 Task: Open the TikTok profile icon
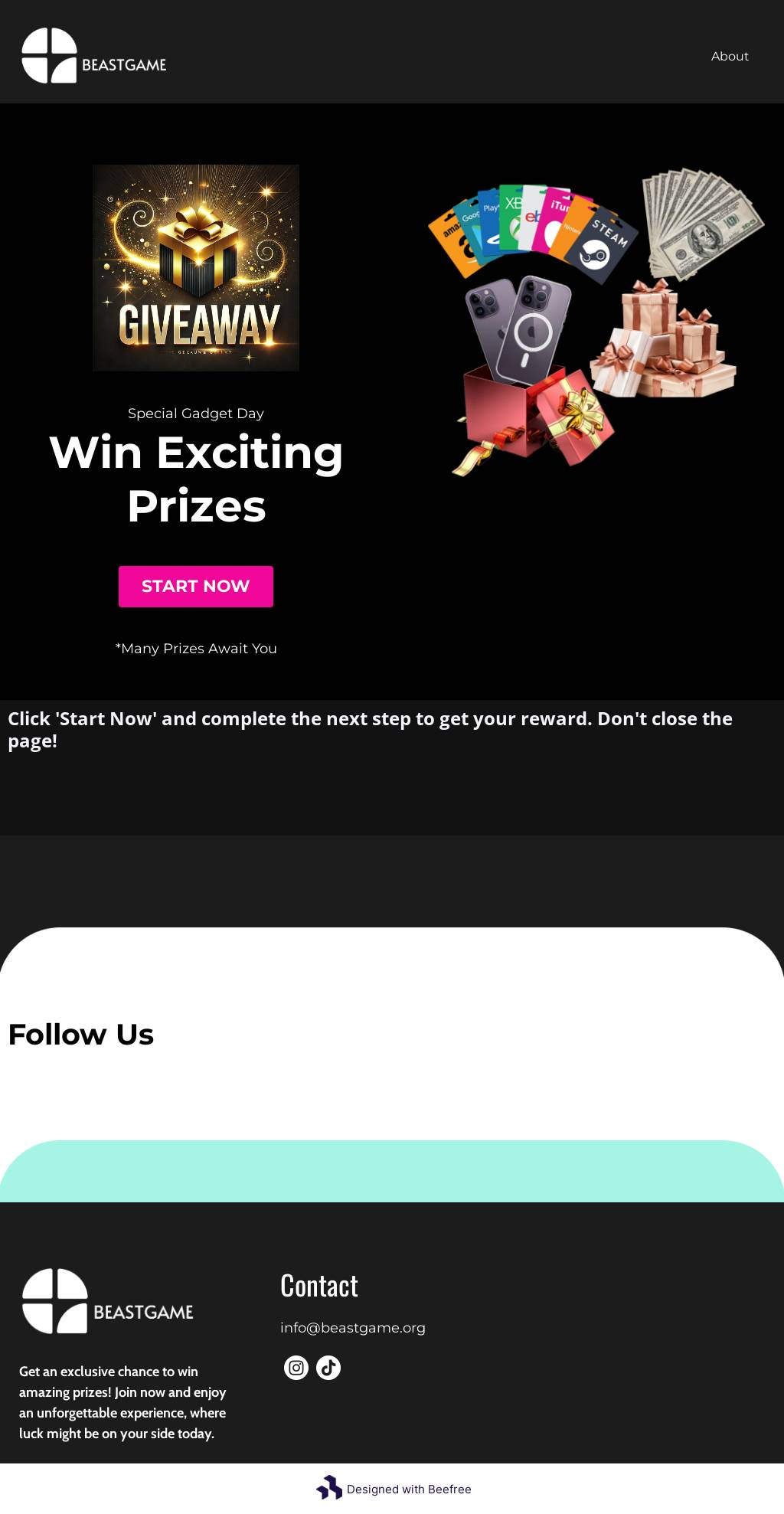(328, 1367)
